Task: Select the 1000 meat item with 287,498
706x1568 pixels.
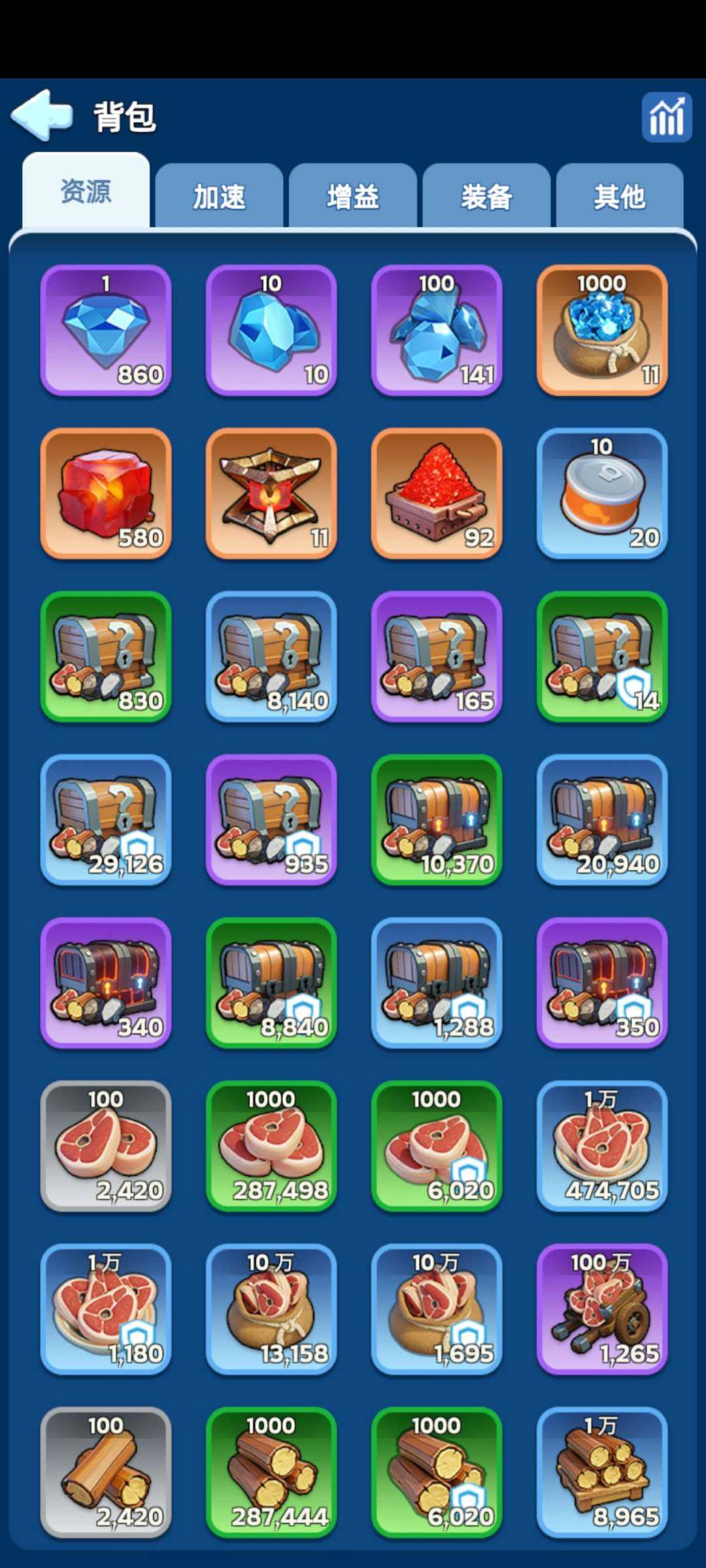Action: tap(271, 1146)
